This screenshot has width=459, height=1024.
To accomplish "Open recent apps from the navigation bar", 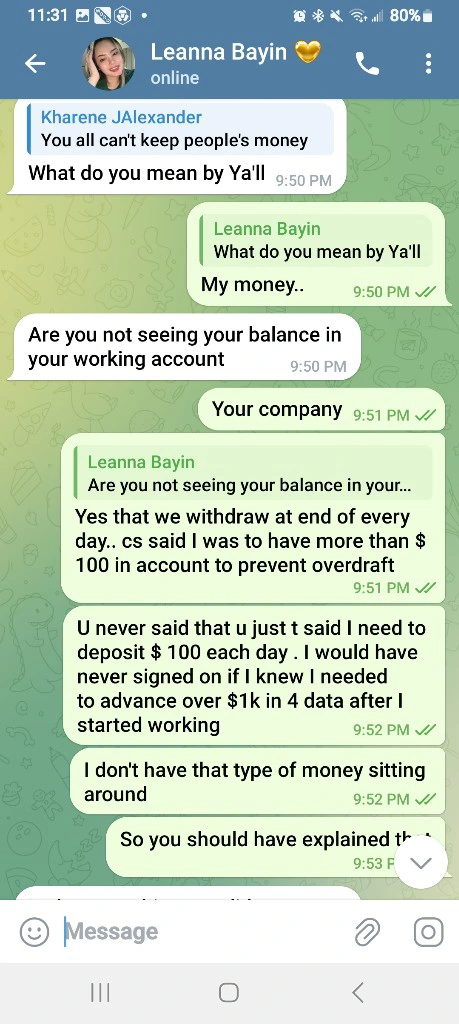I will [100, 993].
